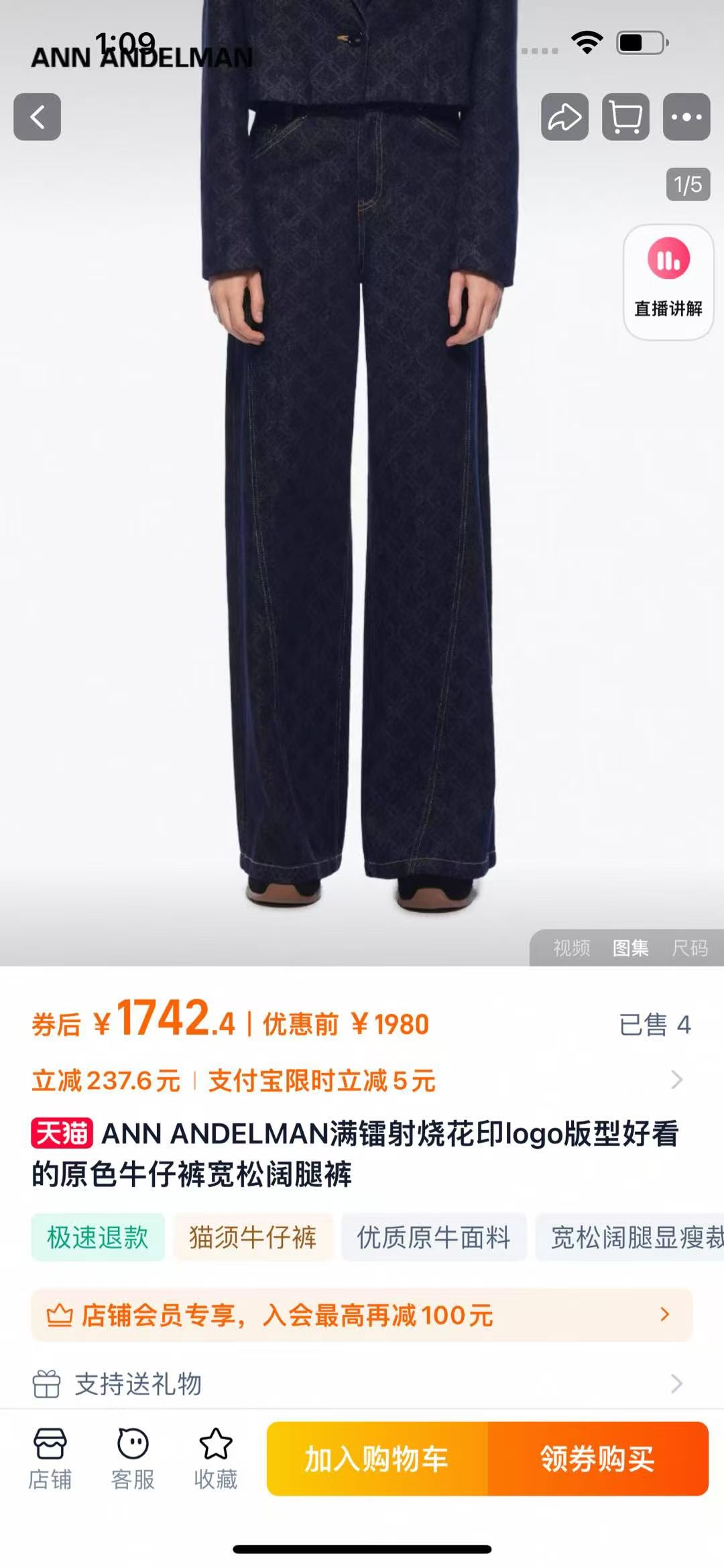Open the main product image
The height and width of the screenshot is (1568, 724).
[x=362, y=537]
